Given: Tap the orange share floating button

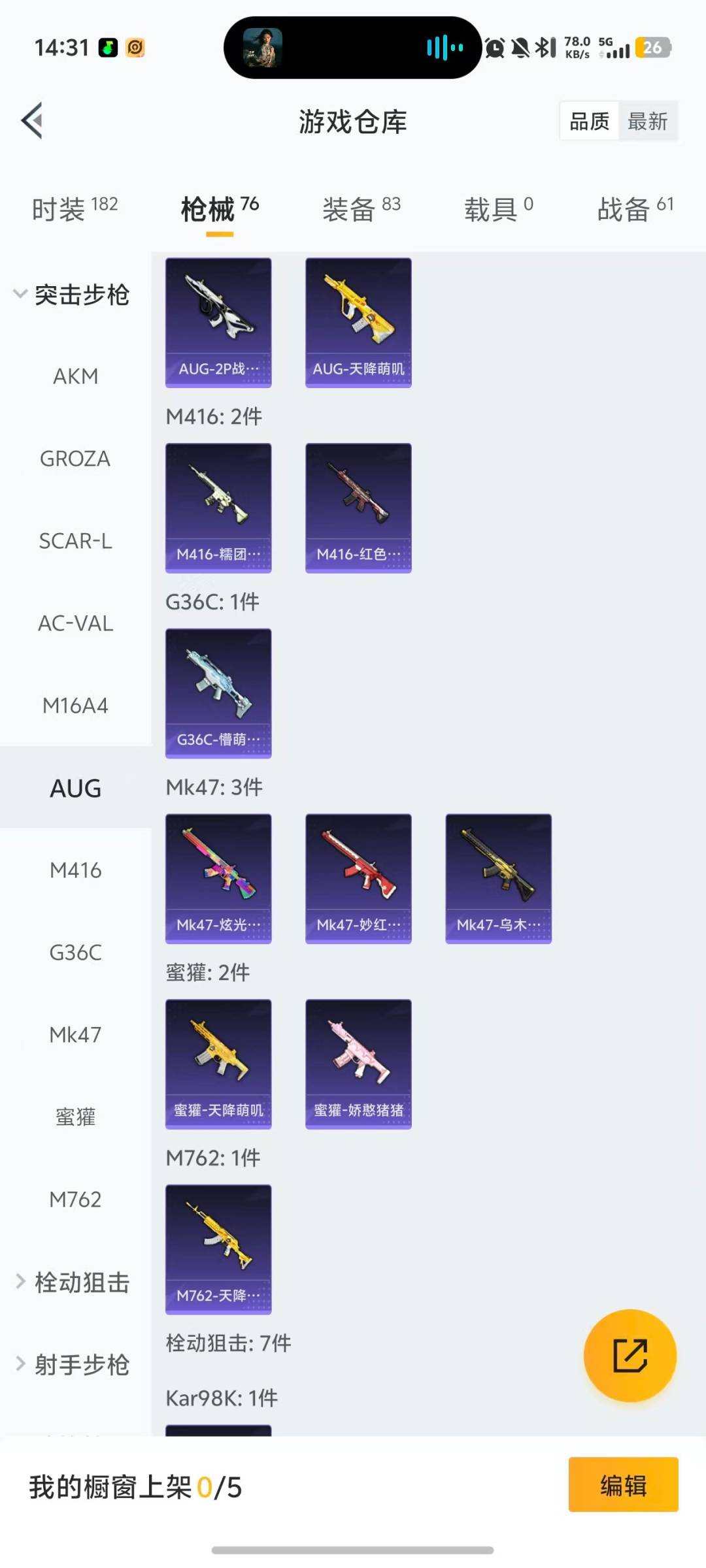Looking at the screenshot, I should coord(630,1356).
